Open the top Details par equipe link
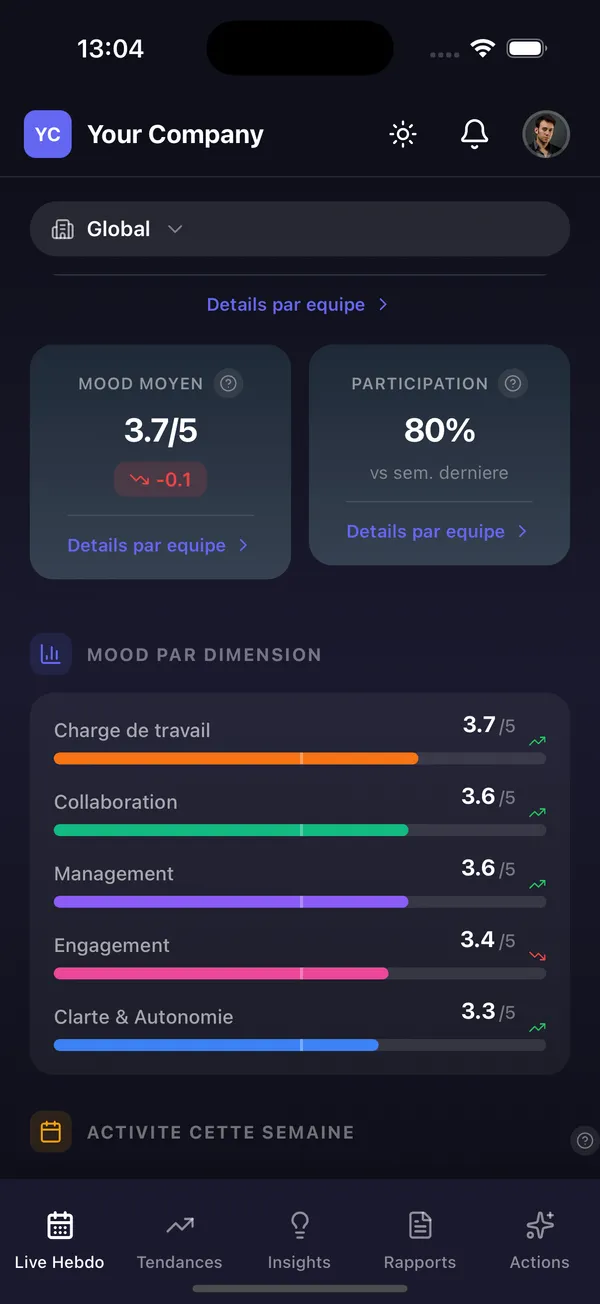The image size is (600, 1304). tap(297, 304)
